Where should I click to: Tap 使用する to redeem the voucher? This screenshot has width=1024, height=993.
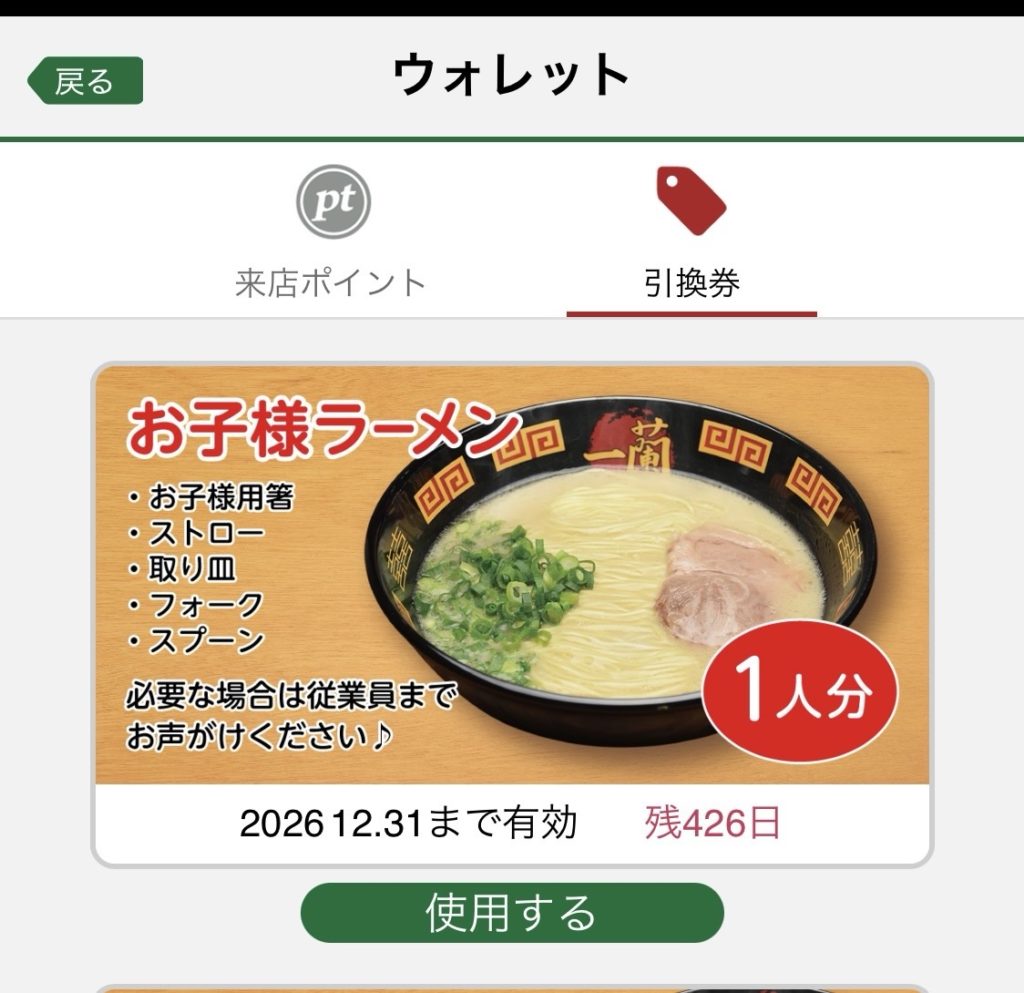tap(512, 912)
